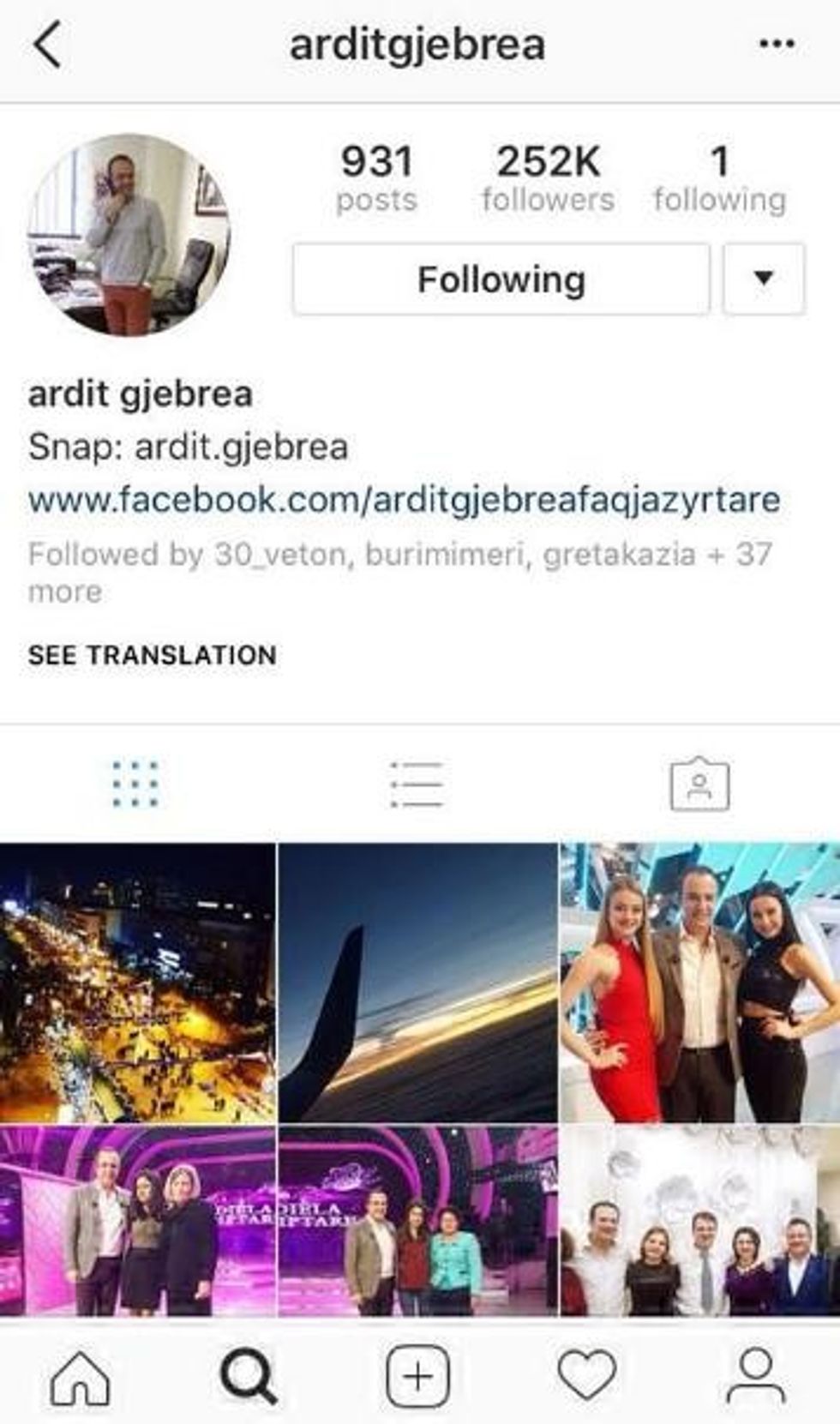Viewport: 840px width, 1424px height.
Task: Open the tagged photos tab
Action: pyautogui.click(x=699, y=784)
